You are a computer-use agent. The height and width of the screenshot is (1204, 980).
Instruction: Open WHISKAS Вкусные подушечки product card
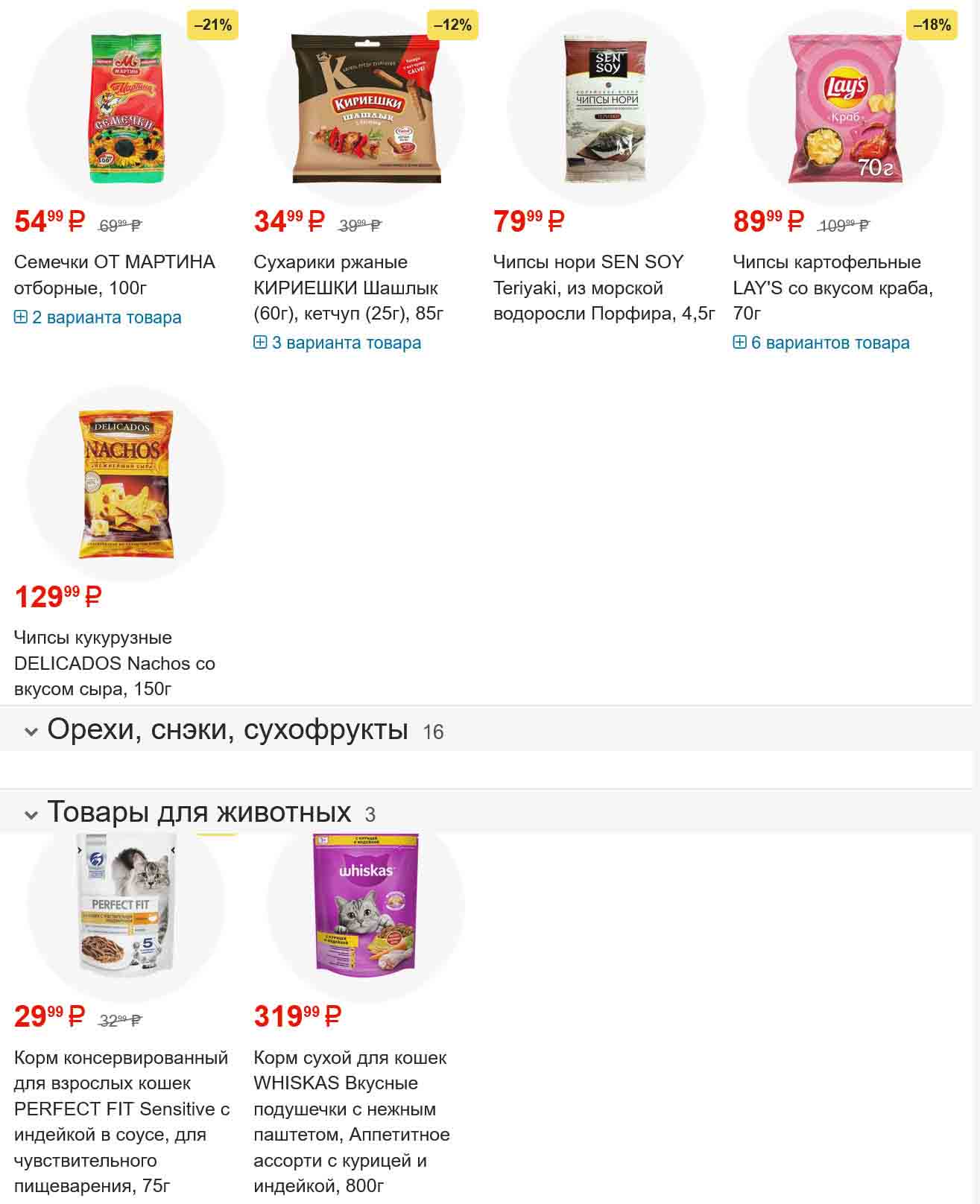click(x=351, y=1121)
